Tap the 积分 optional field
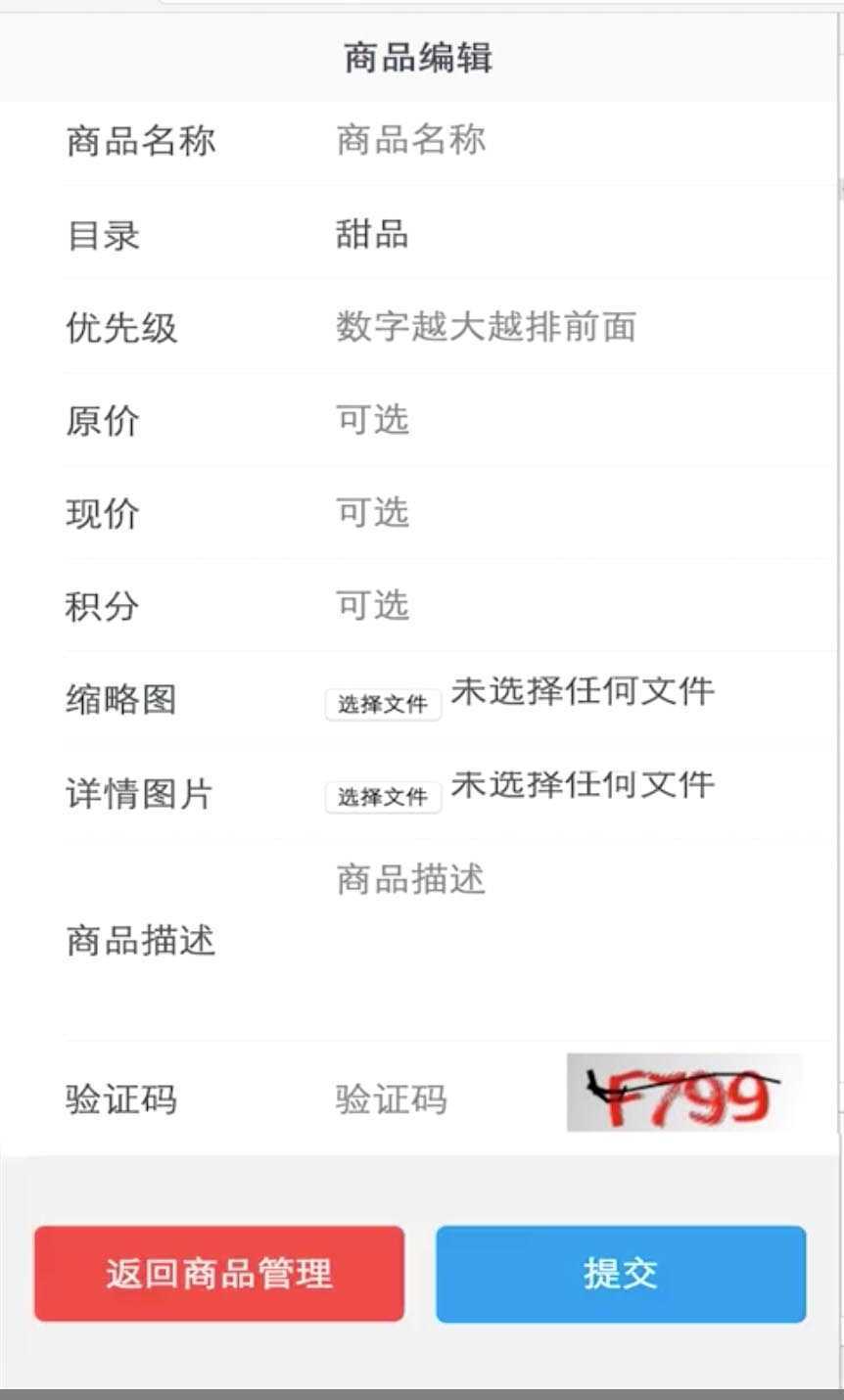The height and width of the screenshot is (1400, 844). (578, 606)
